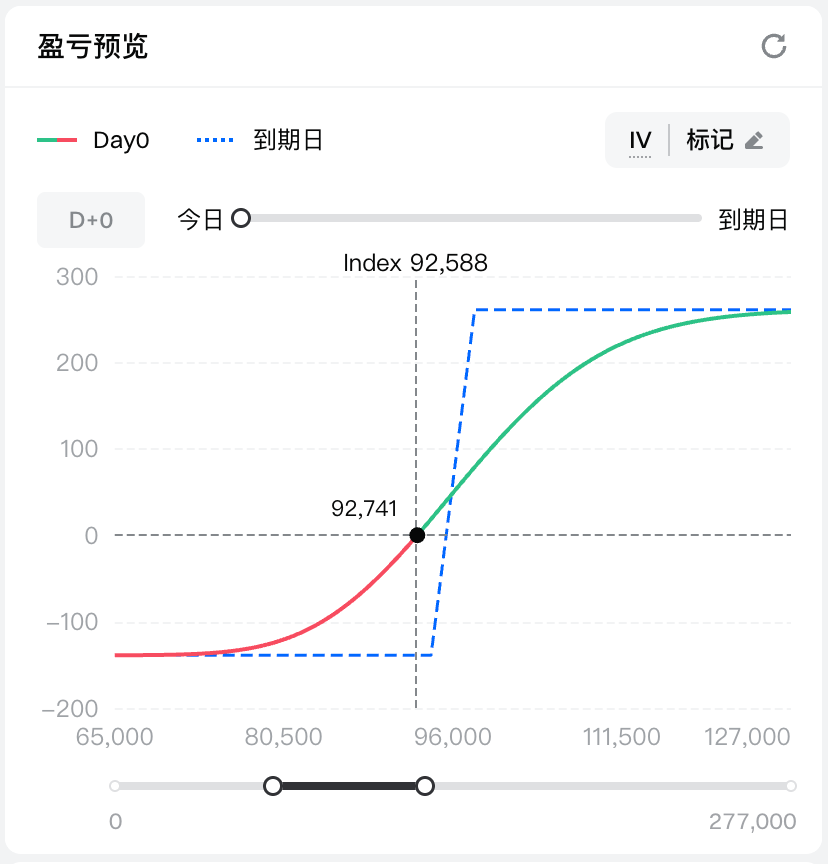Tap the IV option
This screenshot has width=828, height=864.
tap(640, 140)
